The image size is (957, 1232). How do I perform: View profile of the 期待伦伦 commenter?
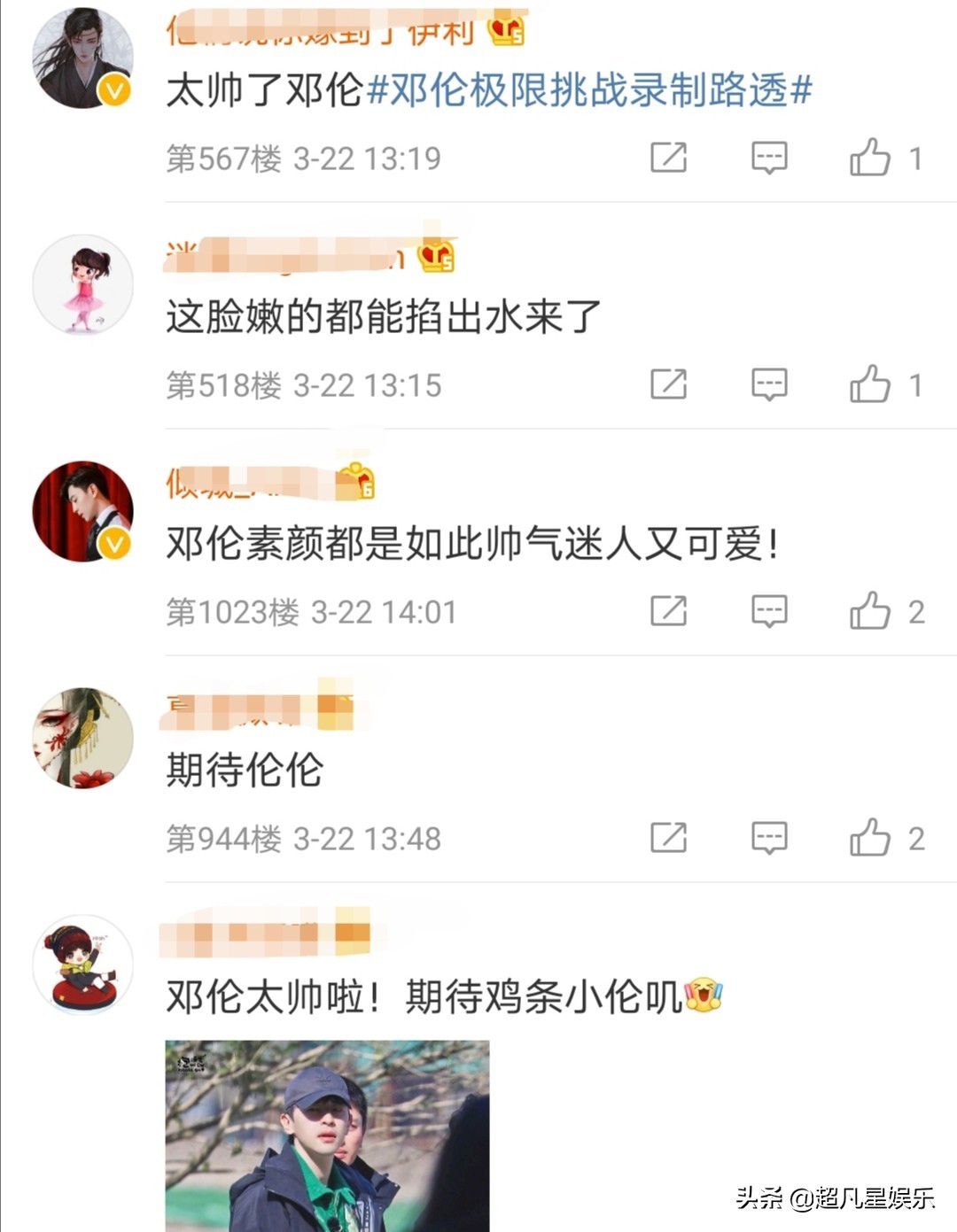click(82, 739)
